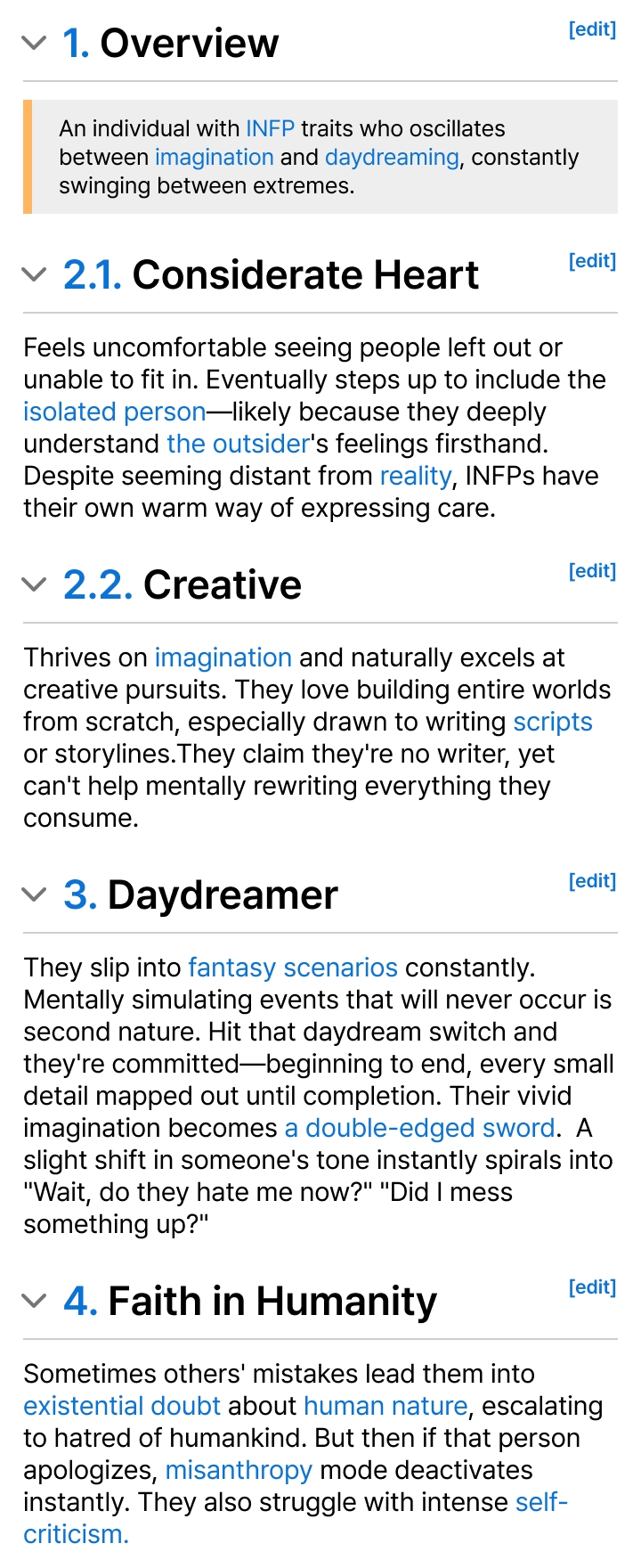Open the daydreaming link
This screenshot has width=641, height=1568.
(392, 157)
